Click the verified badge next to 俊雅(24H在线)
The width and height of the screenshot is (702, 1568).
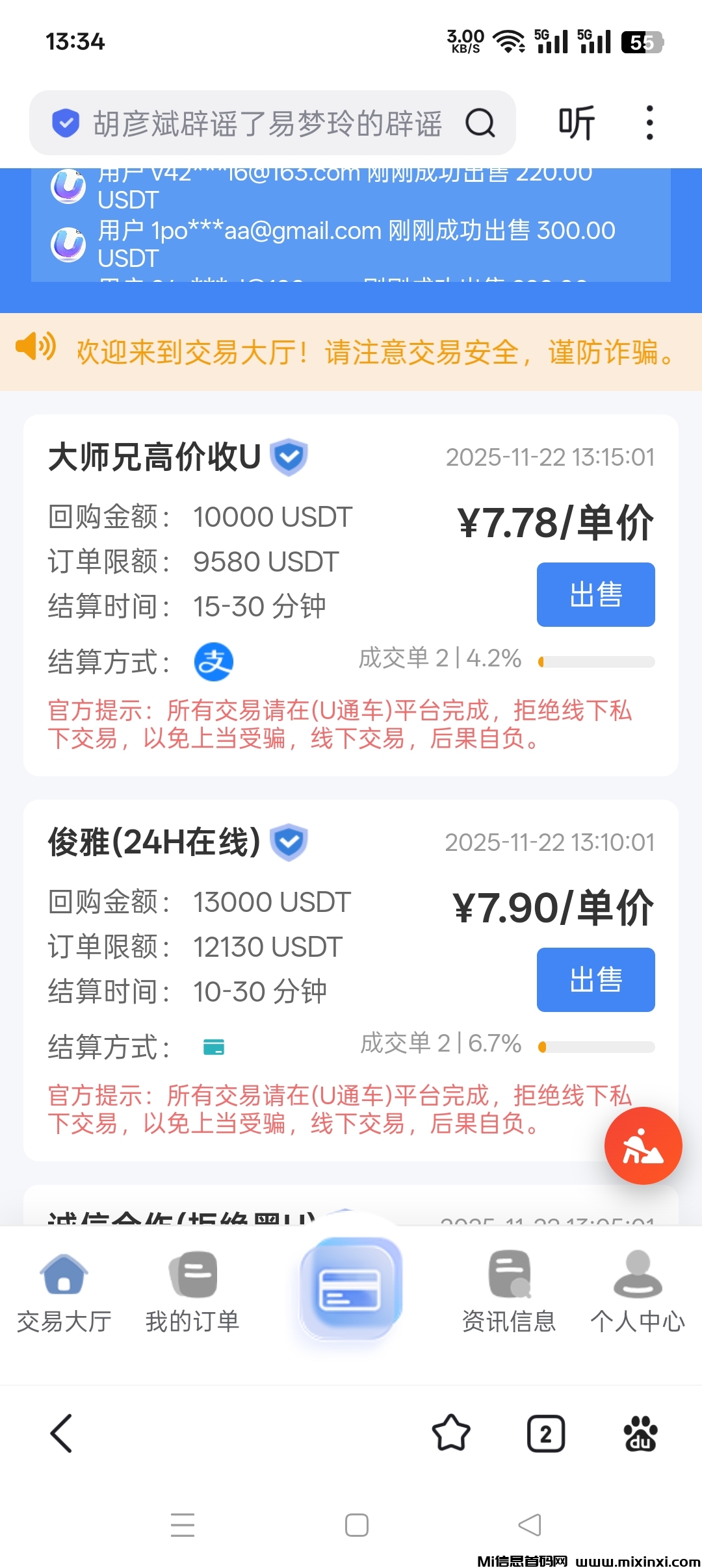[x=288, y=842]
